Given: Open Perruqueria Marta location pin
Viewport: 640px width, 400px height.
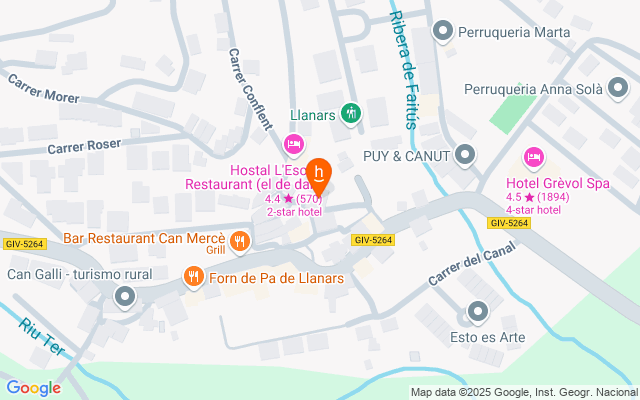Looking at the screenshot, I should pyautogui.click(x=443, y=32).
